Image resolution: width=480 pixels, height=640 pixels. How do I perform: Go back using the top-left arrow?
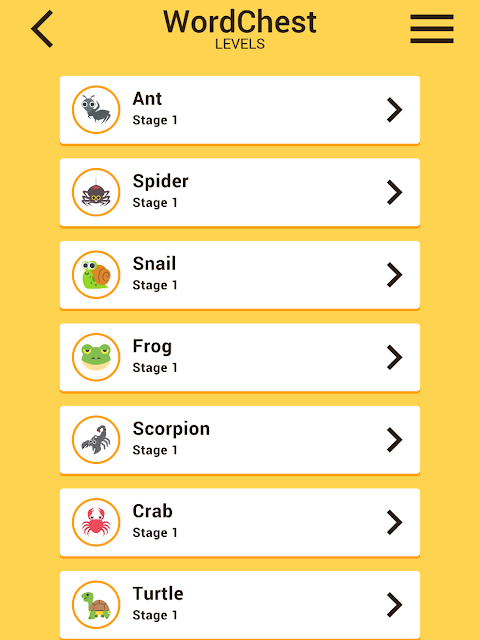click(x=42, y=29)
